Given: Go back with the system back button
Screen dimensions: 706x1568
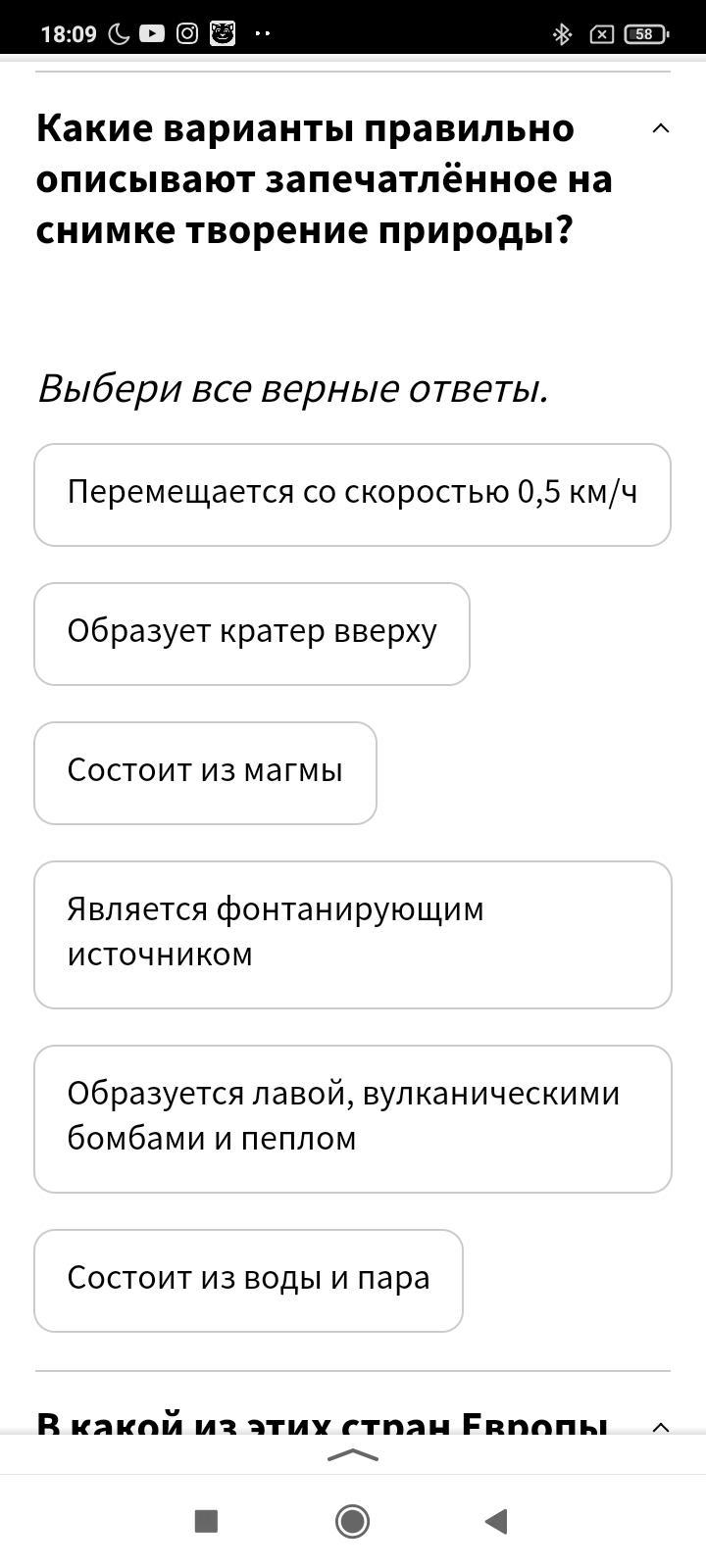Looking at the screenshot, I should [x=496, y=1521].
